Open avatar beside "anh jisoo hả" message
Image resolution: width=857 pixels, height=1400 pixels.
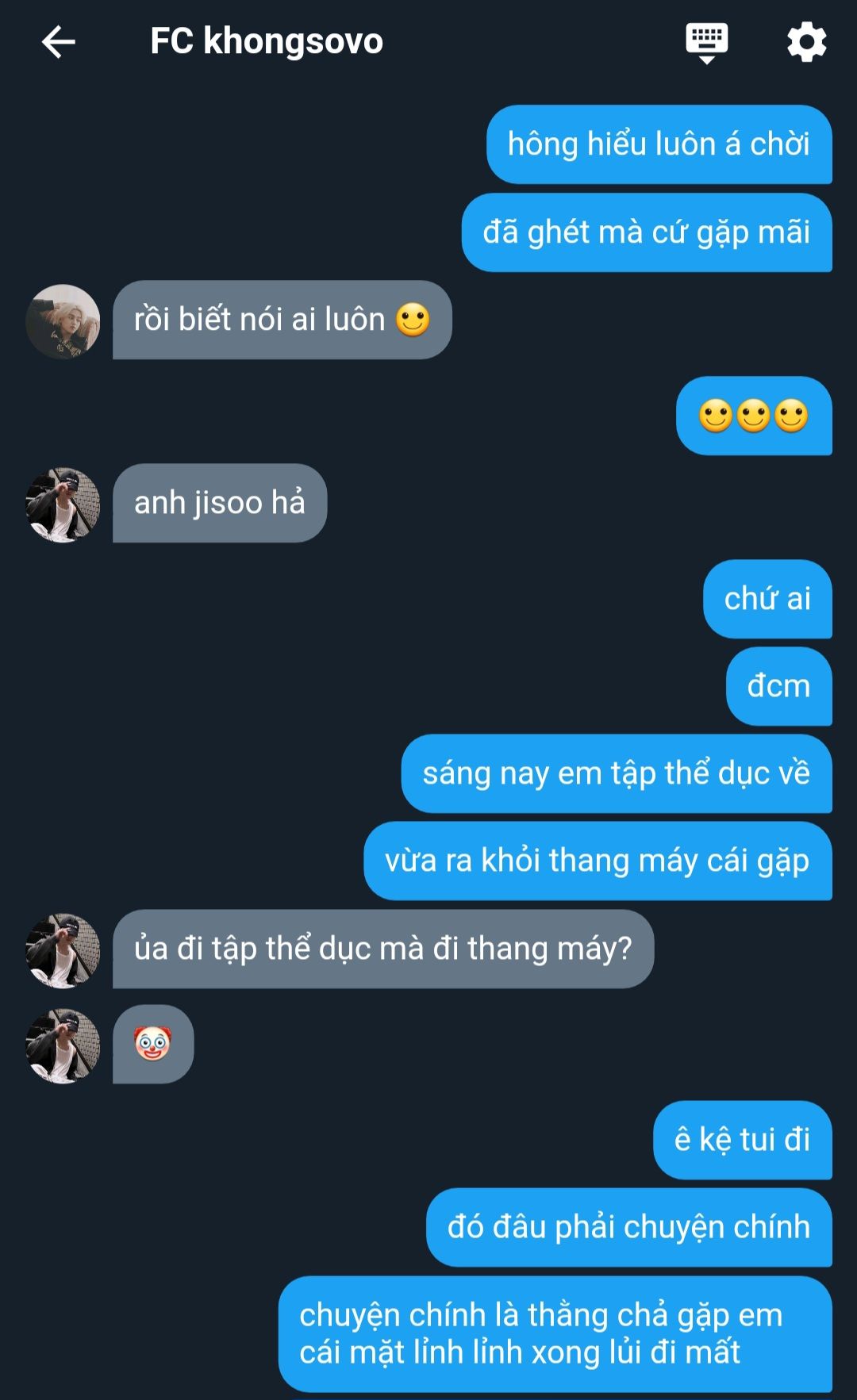pos(63,504)
